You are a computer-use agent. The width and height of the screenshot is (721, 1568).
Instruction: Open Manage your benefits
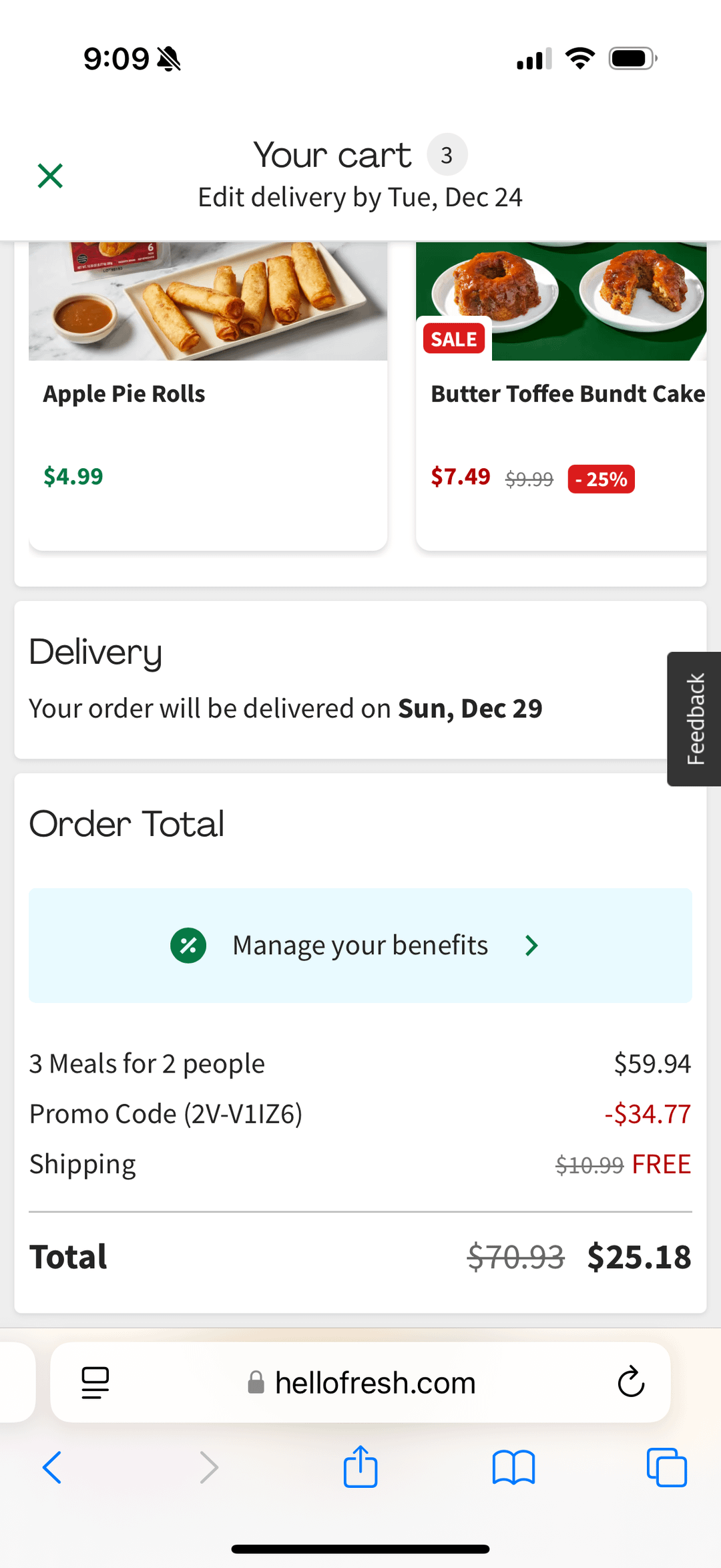coord(360,946)
